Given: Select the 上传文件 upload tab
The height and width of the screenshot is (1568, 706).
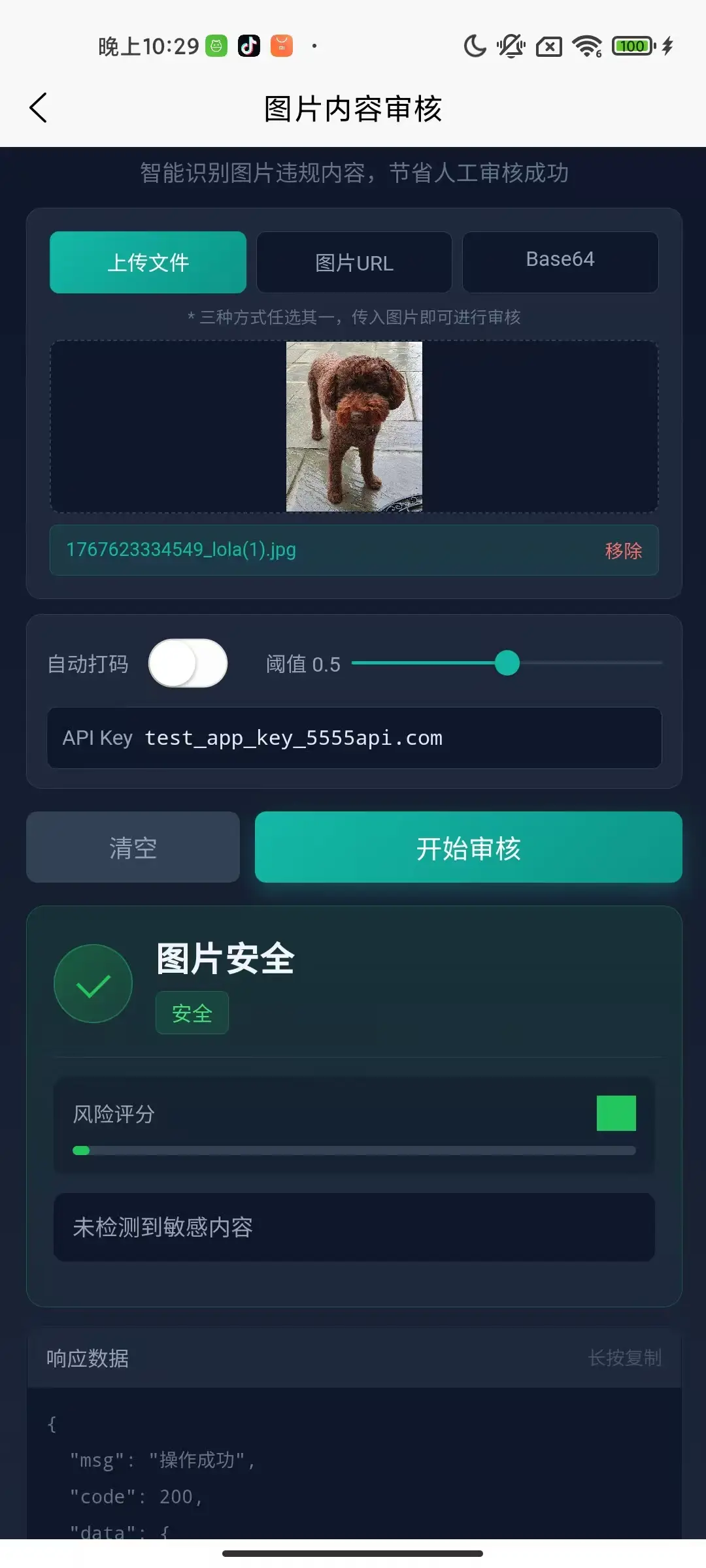Looking at the screenshot, I should pyautogui.click(x=148, y=263).
